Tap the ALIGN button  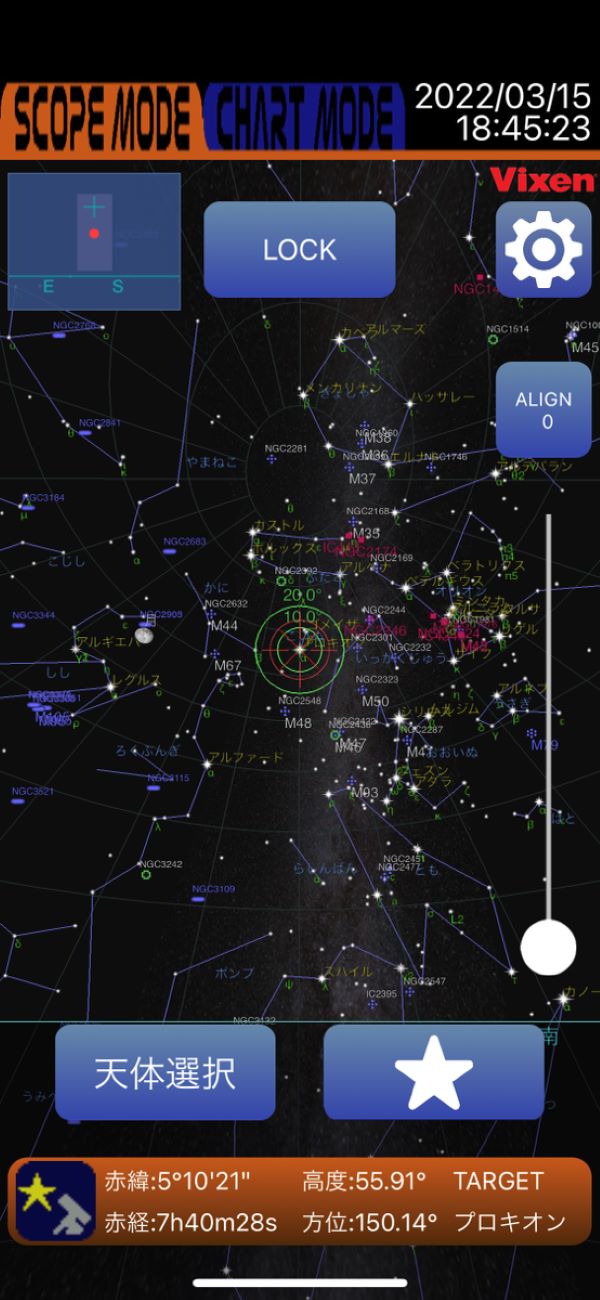543,410
